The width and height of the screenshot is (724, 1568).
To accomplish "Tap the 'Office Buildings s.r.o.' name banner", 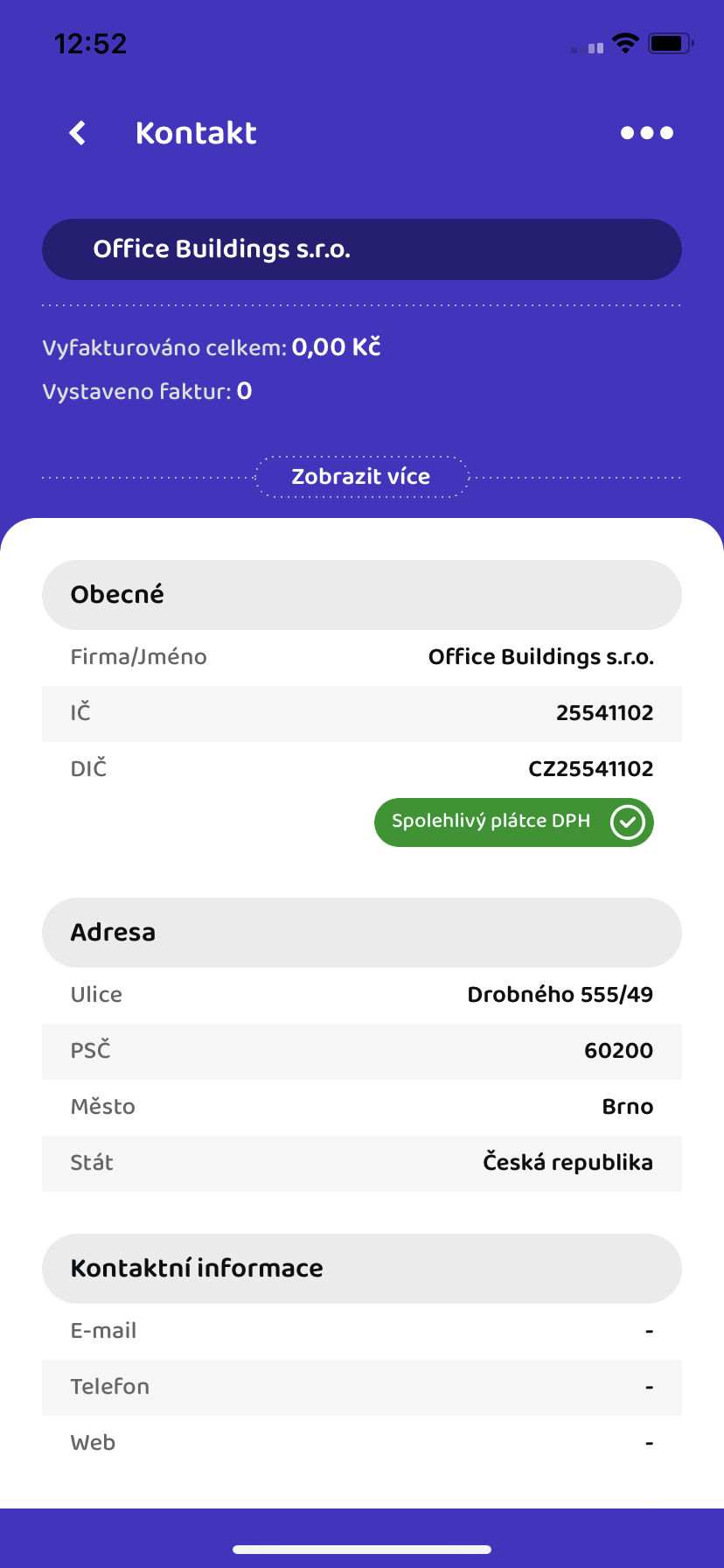I will pos(362,248).
